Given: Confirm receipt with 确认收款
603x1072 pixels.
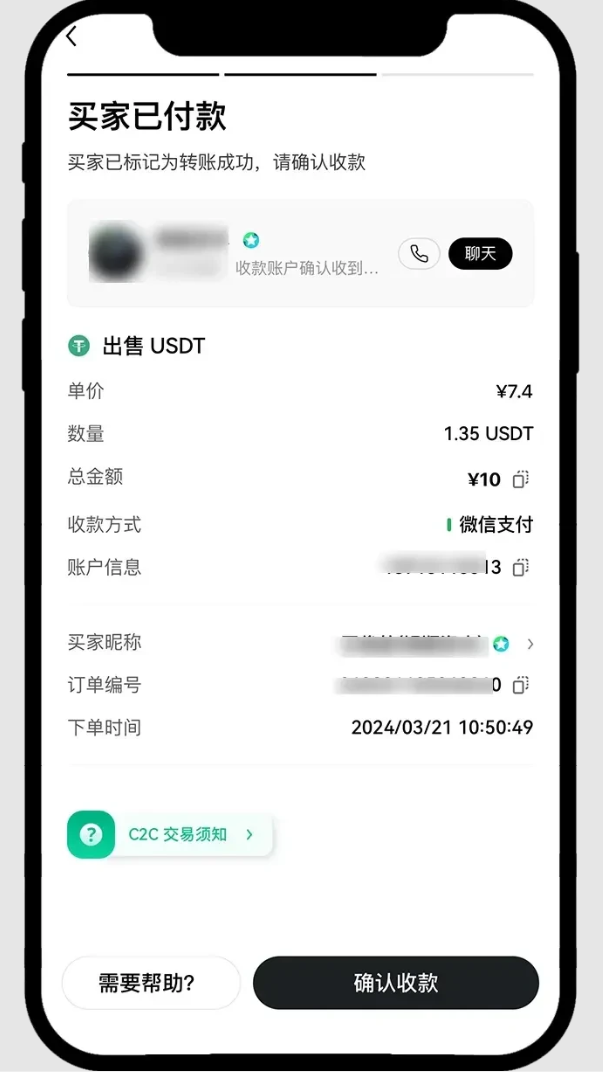Looking at the screenshot, I should click(x=395, y=983).
